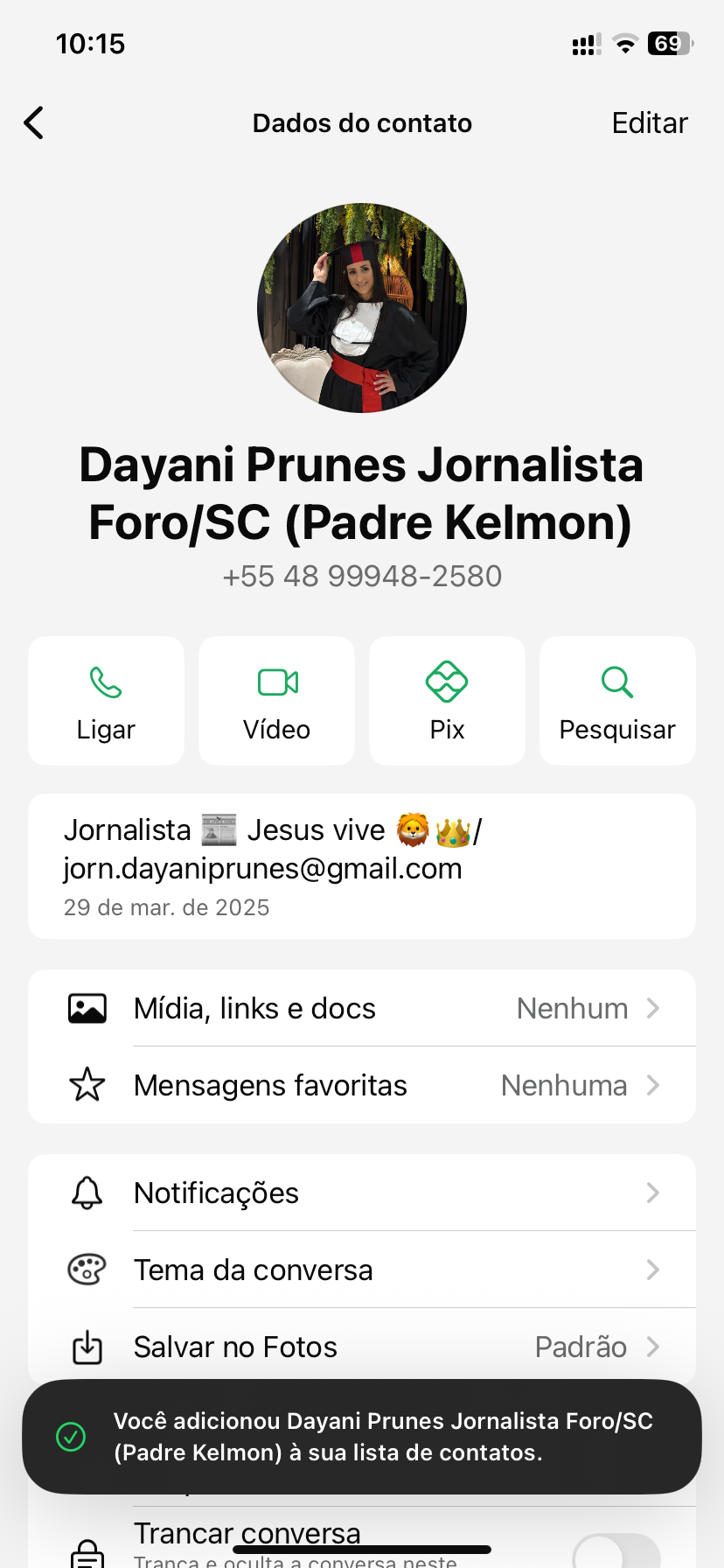View Mensagens favoritas
724x1568 pixels.
coord(362,1085)
